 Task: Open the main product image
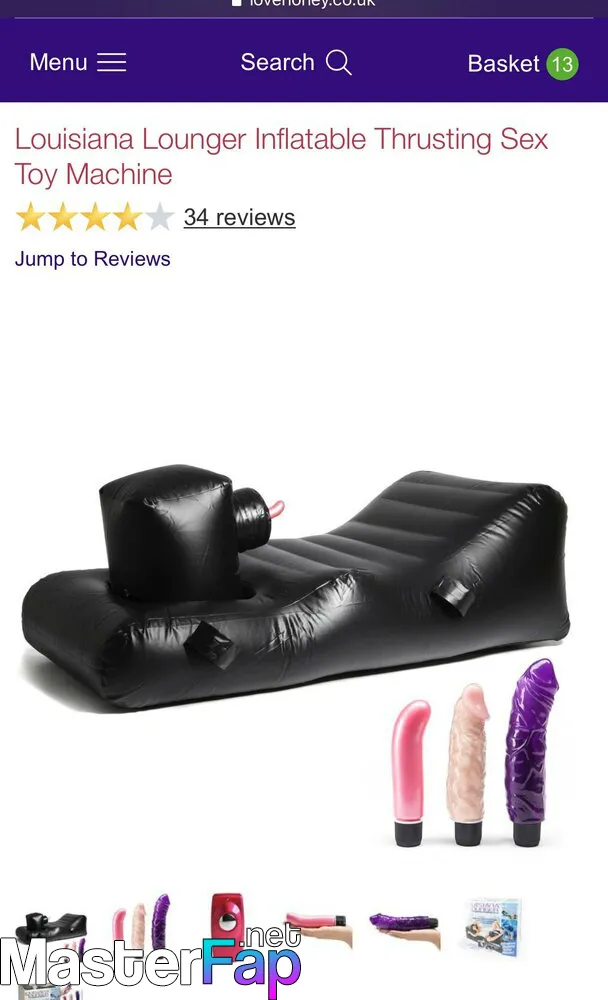pos(295,656)
